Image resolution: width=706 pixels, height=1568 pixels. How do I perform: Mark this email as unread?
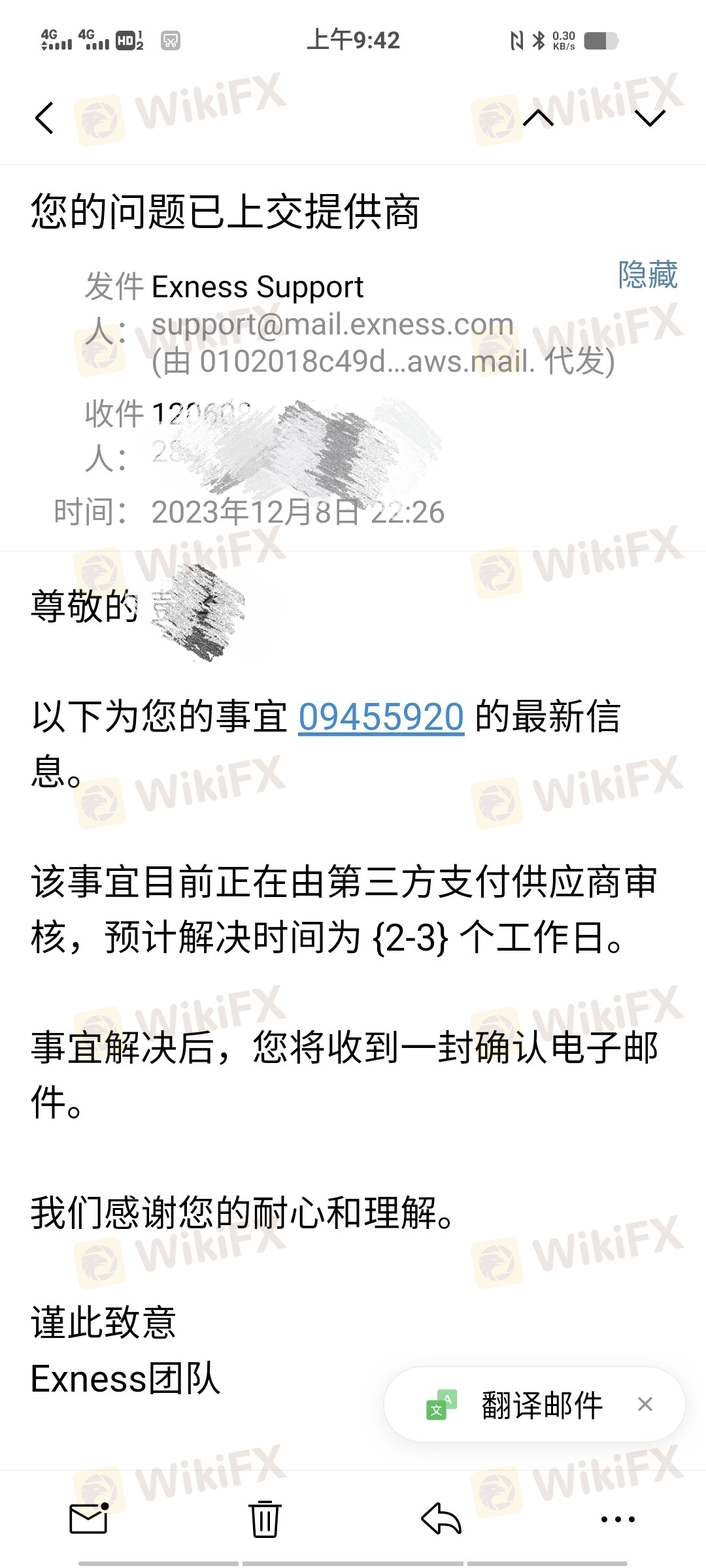[89, 1518]
